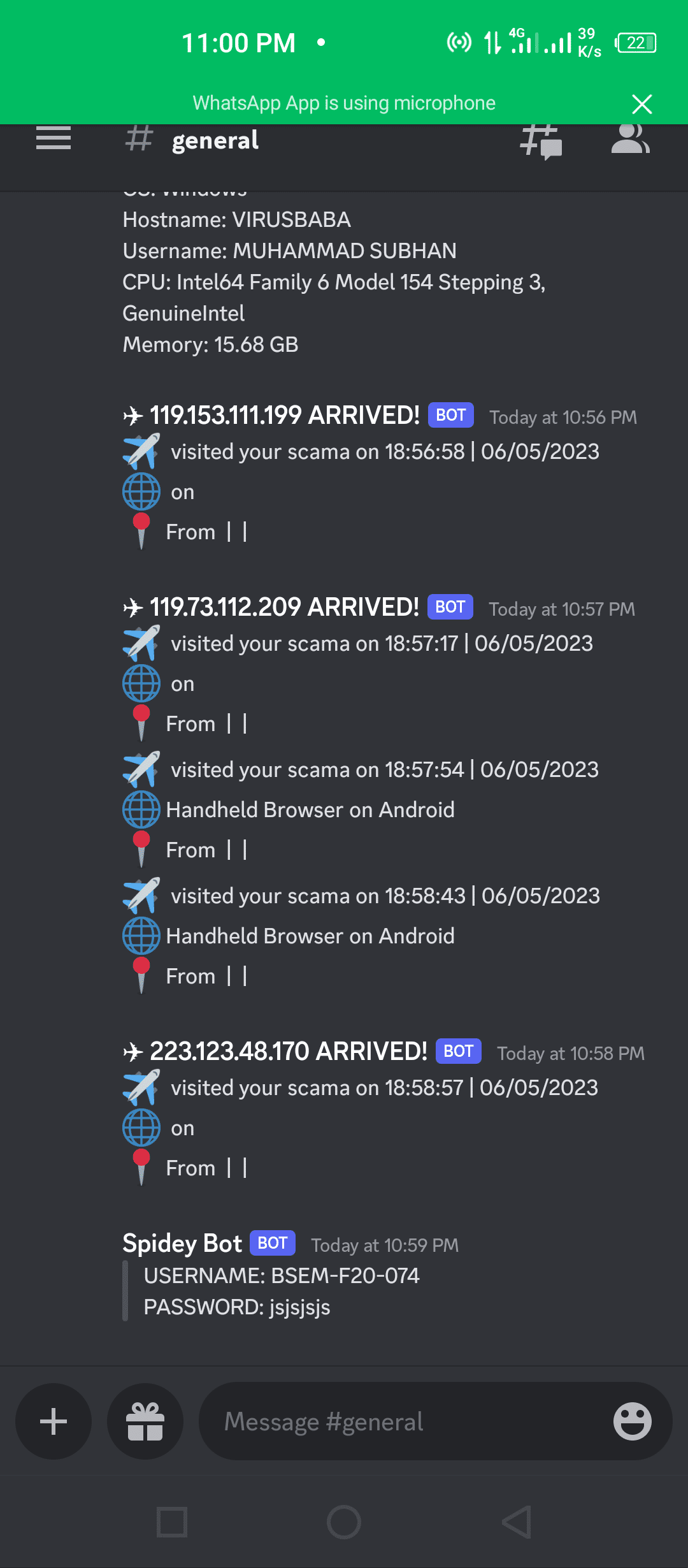Open the hamburger drawer menu

(x=54, y=138)
